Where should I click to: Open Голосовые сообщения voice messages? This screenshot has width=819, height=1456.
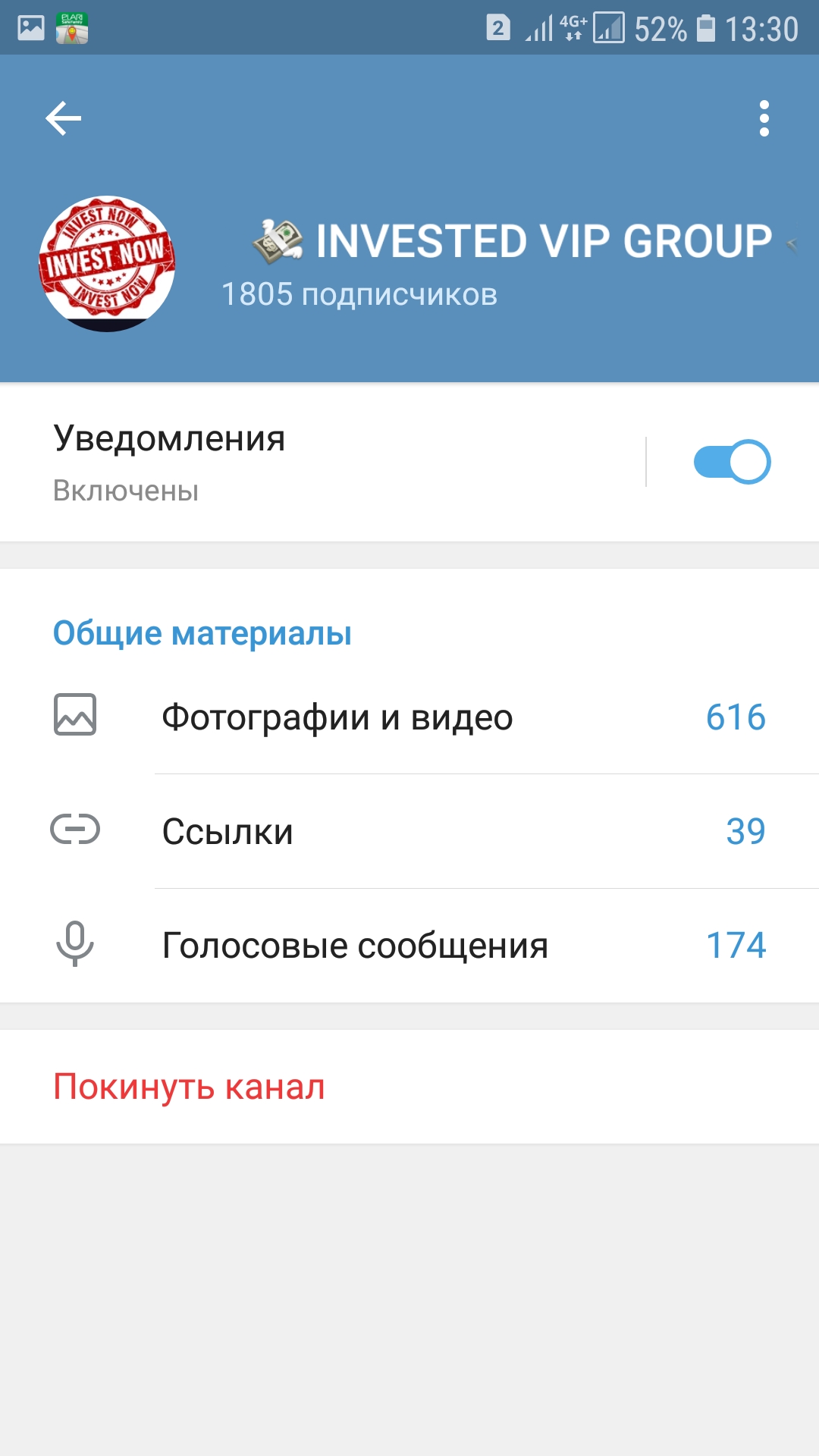(x=409, y=946)
